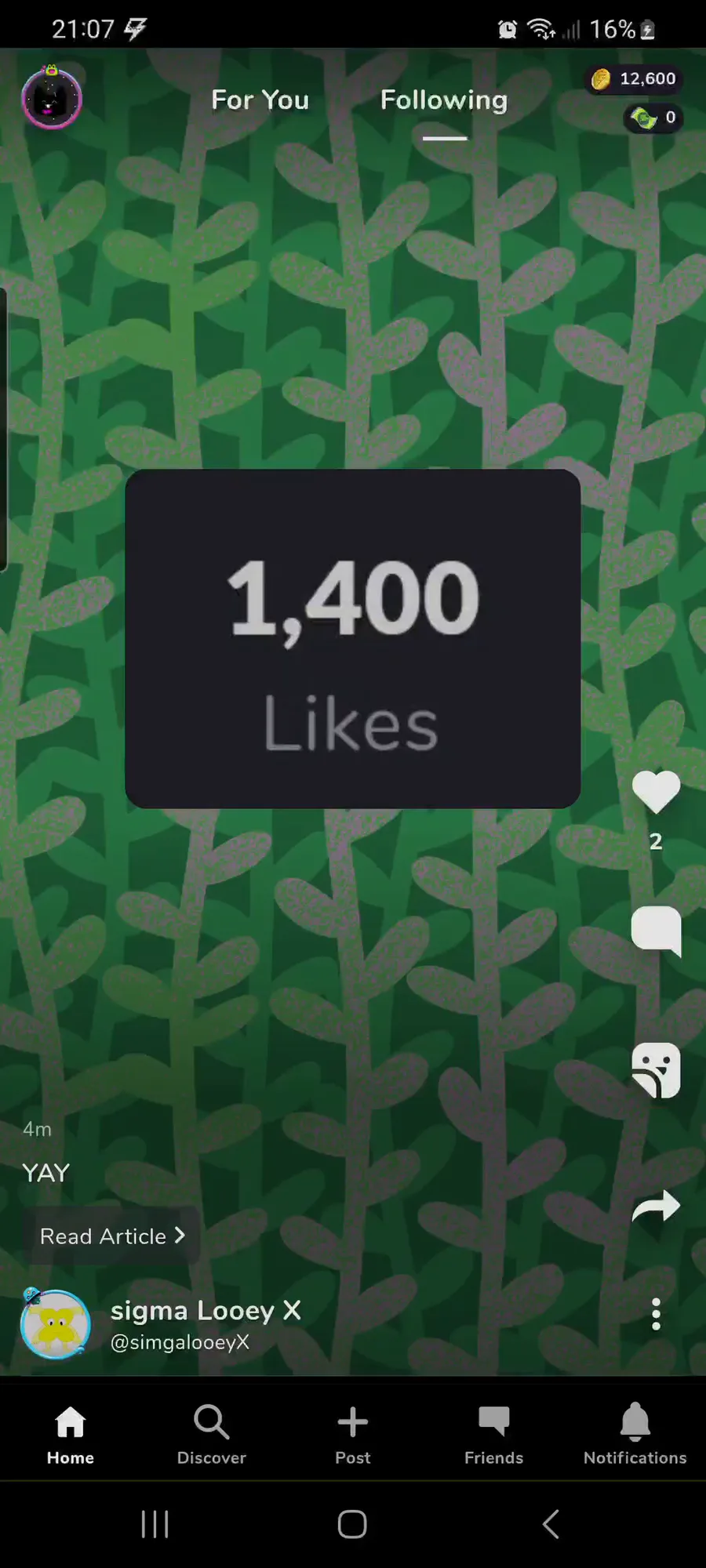The height and width of the screenshot is (1568, 706).
Task: Share this post with the arrow icon
Action: coord(656,1206)
